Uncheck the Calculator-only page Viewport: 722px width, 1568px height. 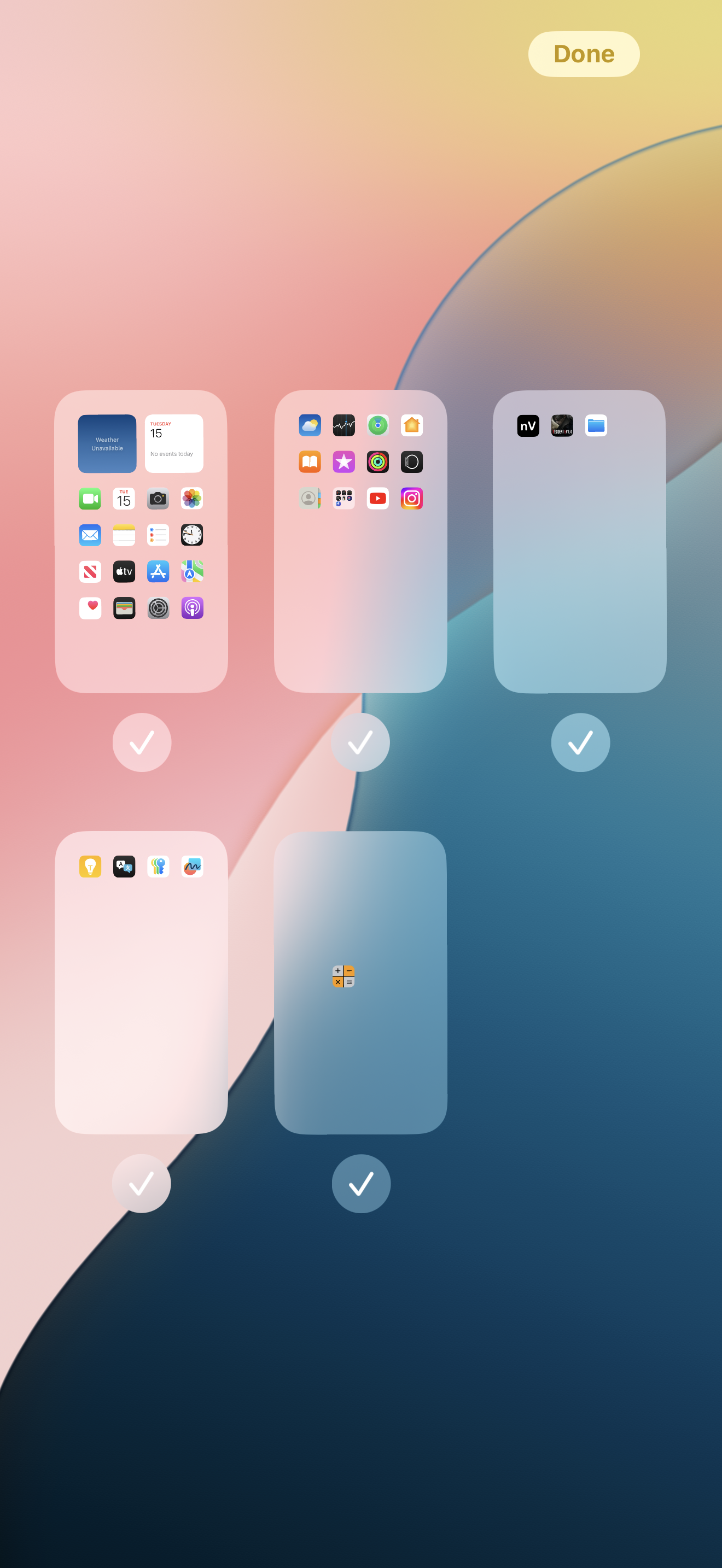(x=361, y=1183)
